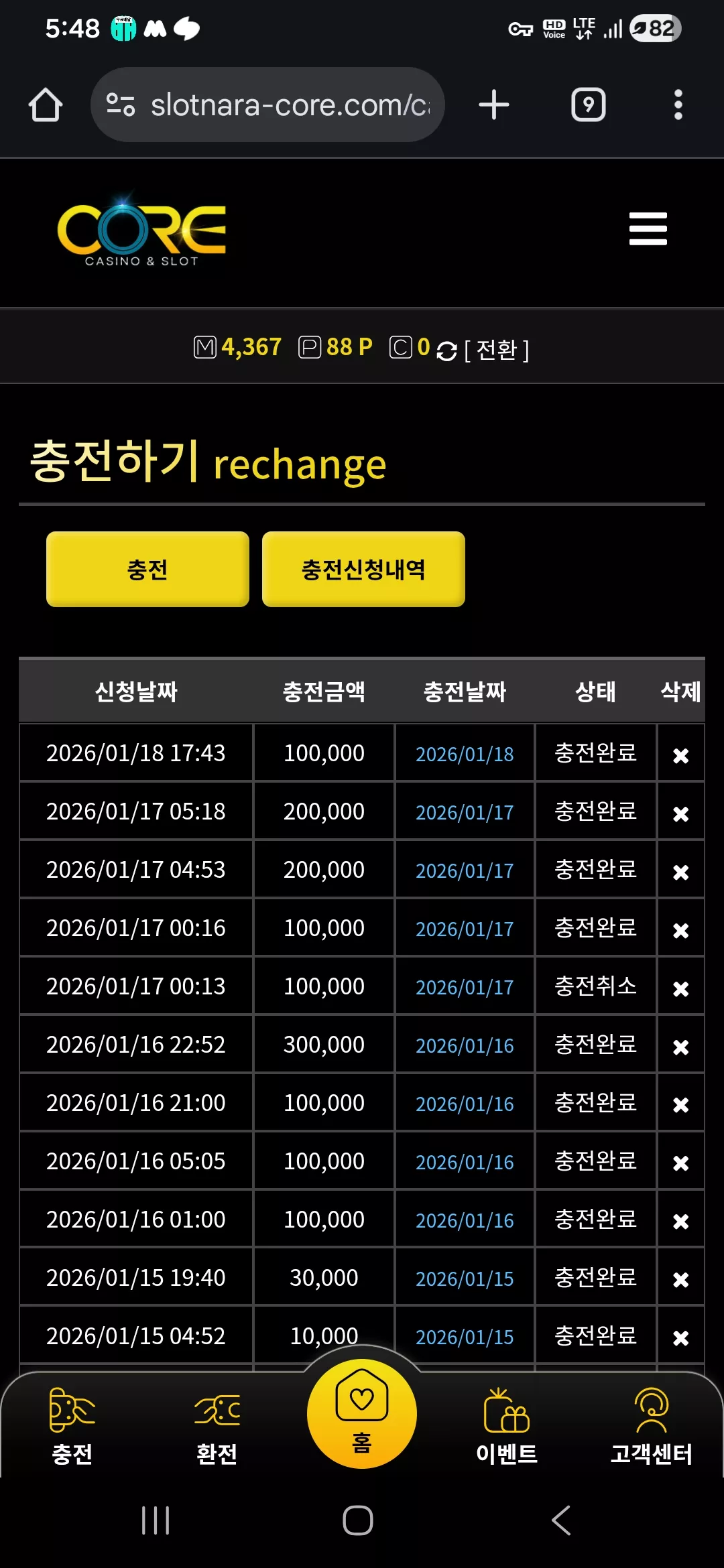Delete the 2026/01/17 00:13 cancelled record
Screen dimensions: 724x1568
coord(680,989)
